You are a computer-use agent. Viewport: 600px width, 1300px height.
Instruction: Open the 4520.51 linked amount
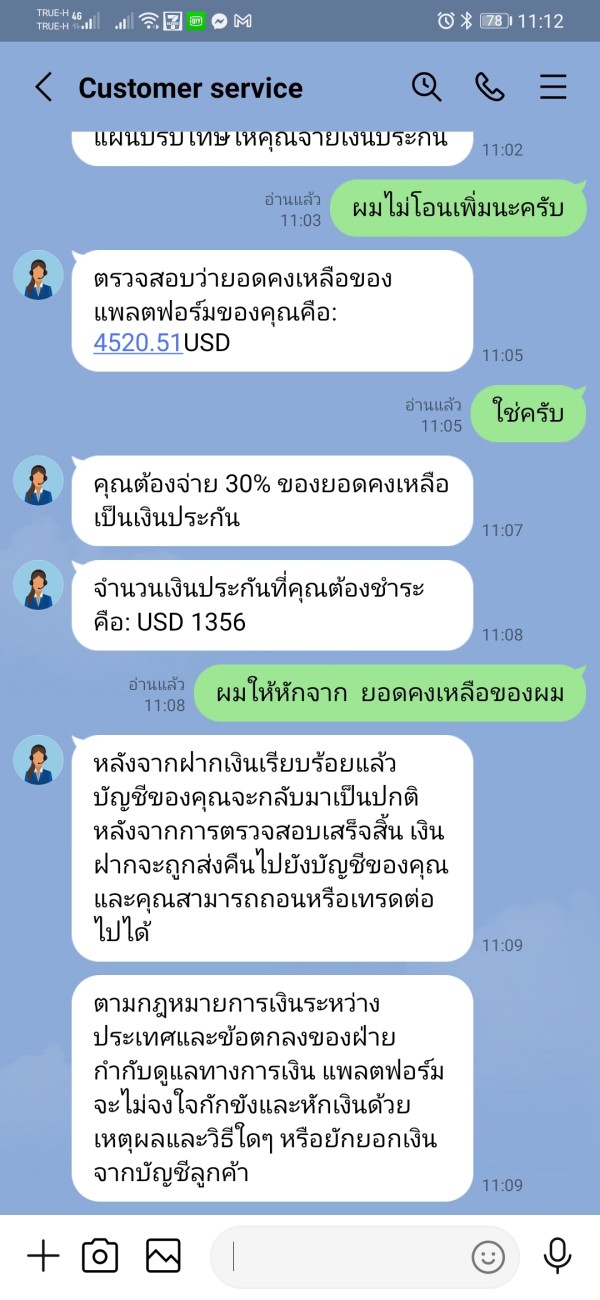pyautogui.click(x=138, y=343)
